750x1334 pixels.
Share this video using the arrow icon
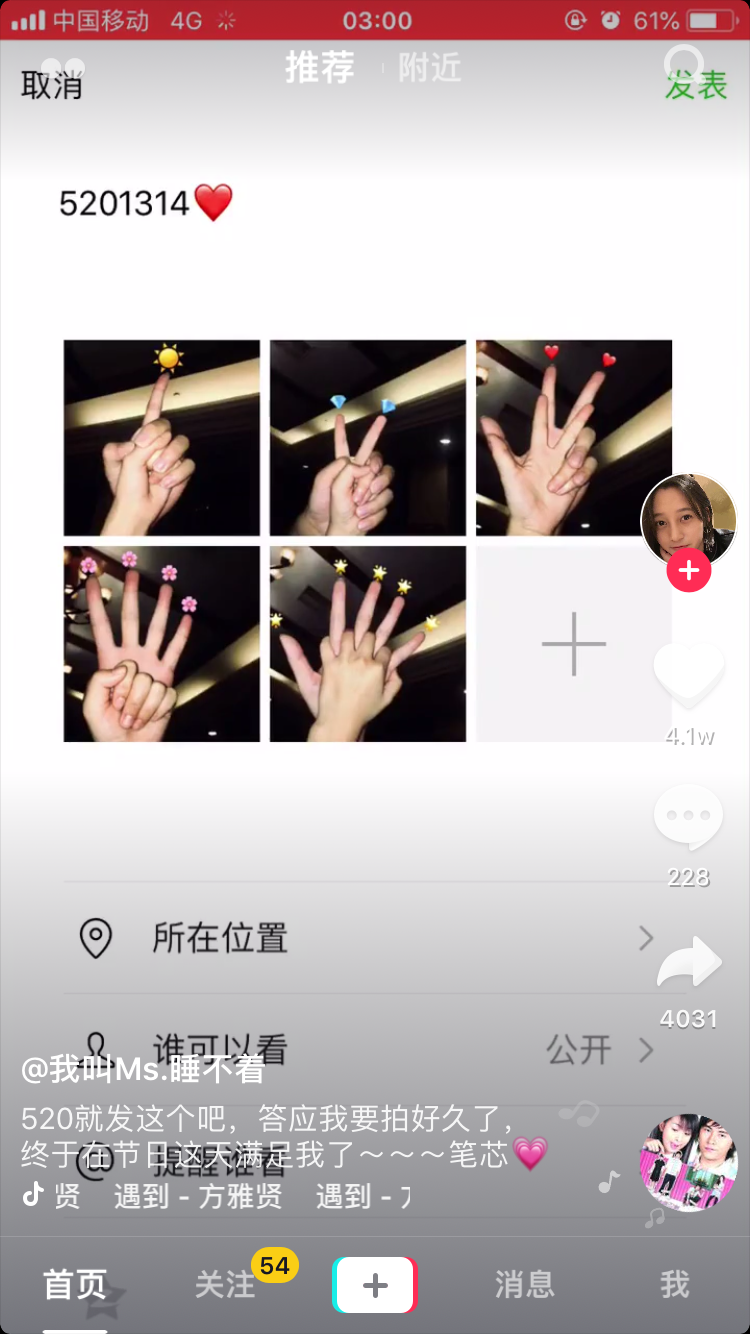coord(689,964)
